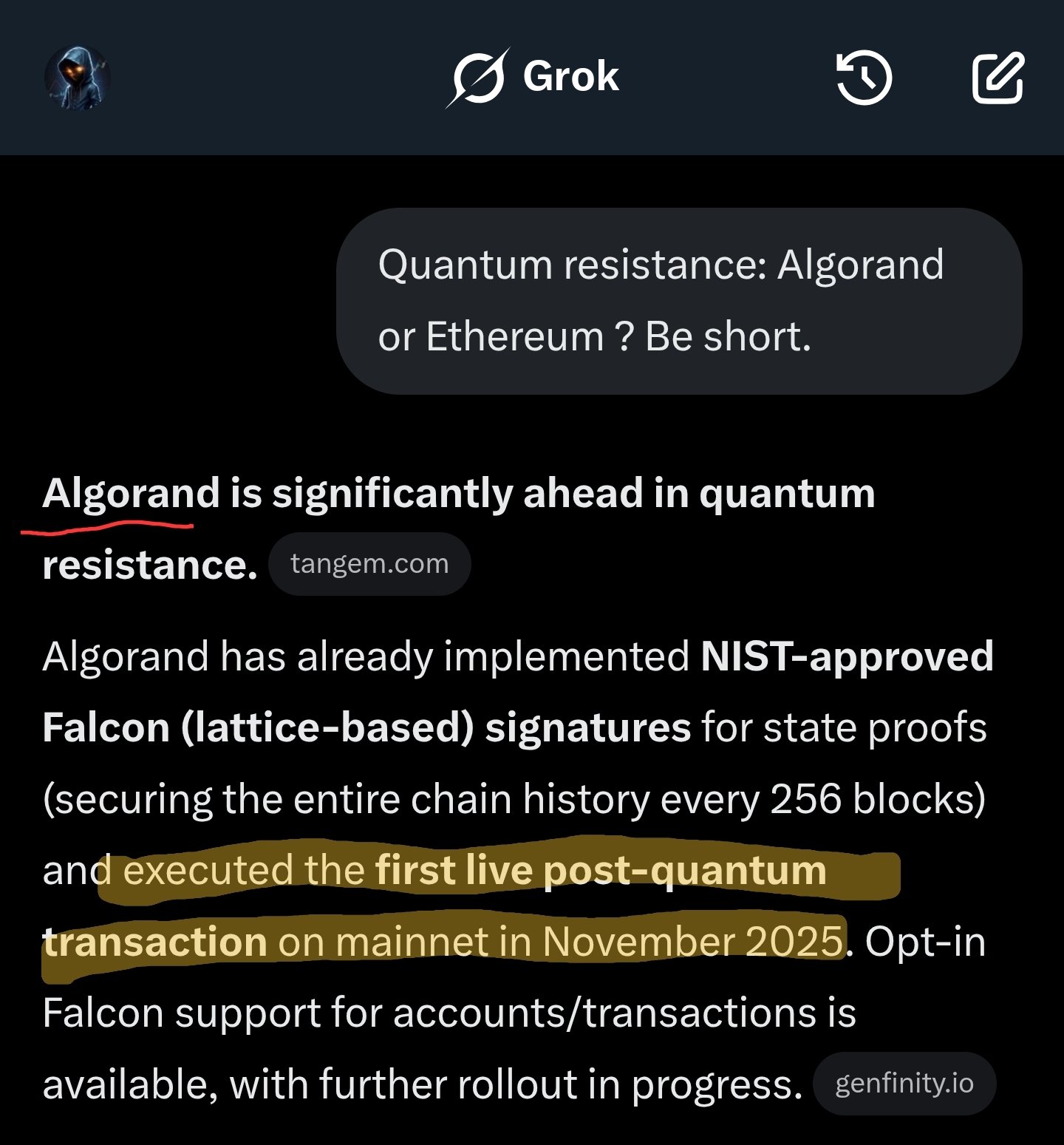Start a new Grok chat
The width and height of the screenshot is (1064, 1145).
point(997,78)
